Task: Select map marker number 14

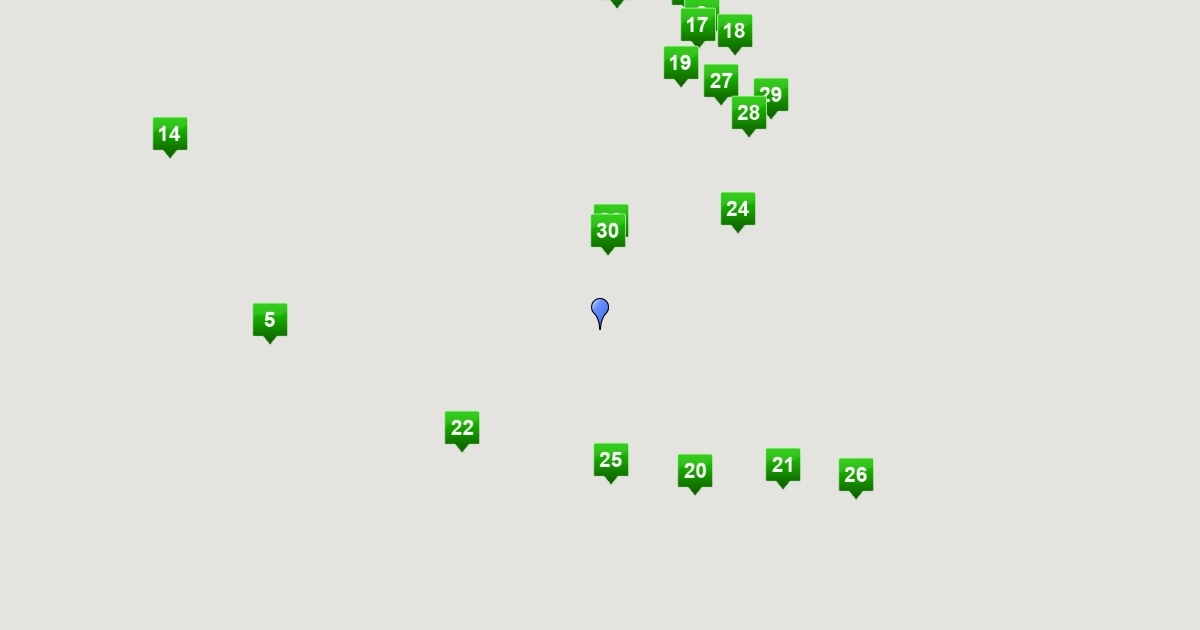Action: (170, 134)
